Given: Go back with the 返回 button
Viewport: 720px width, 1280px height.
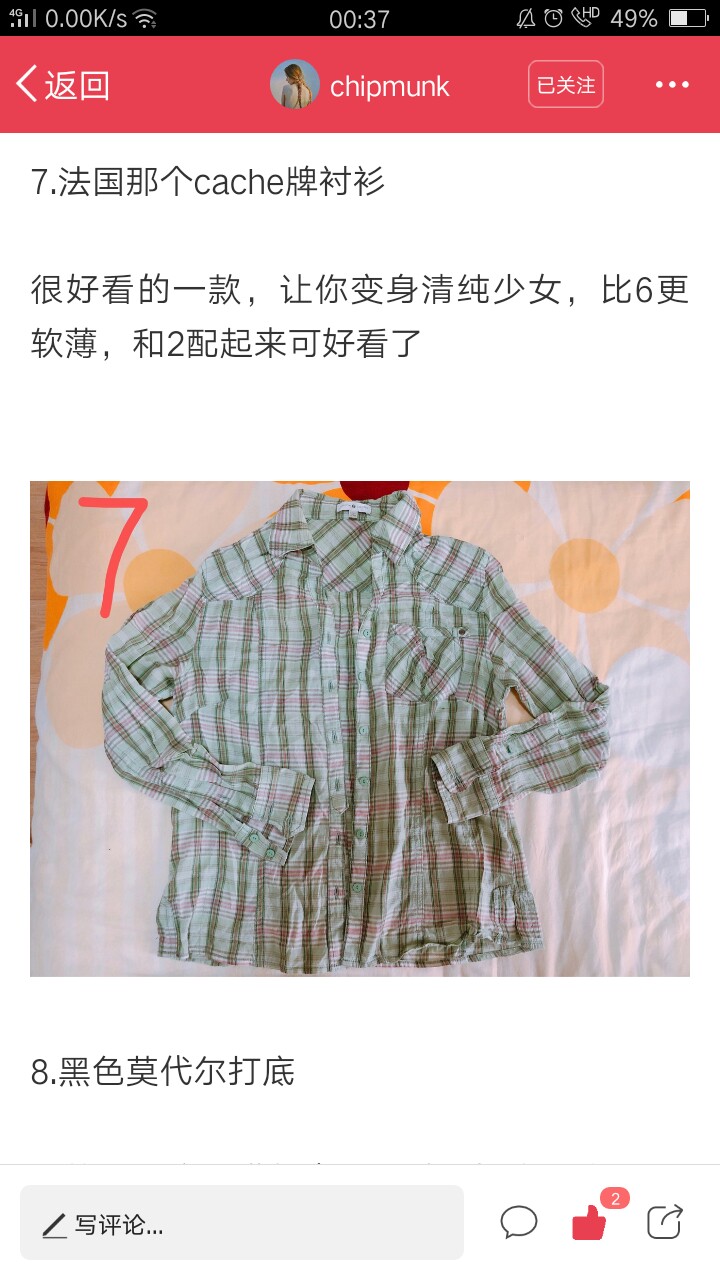Looking at the screenshot, I should pos(62,85).
